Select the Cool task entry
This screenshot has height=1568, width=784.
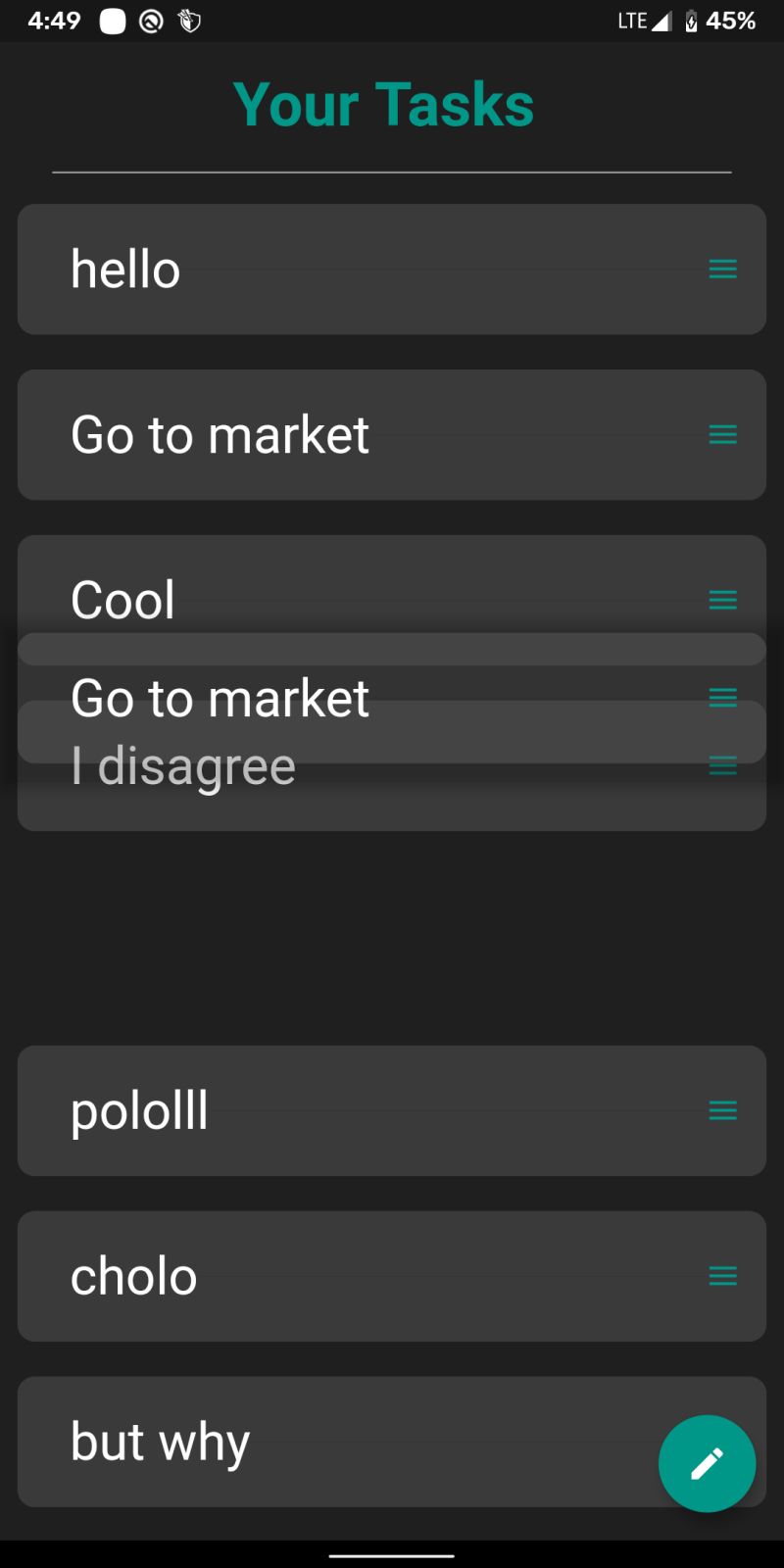coord(294,600)
